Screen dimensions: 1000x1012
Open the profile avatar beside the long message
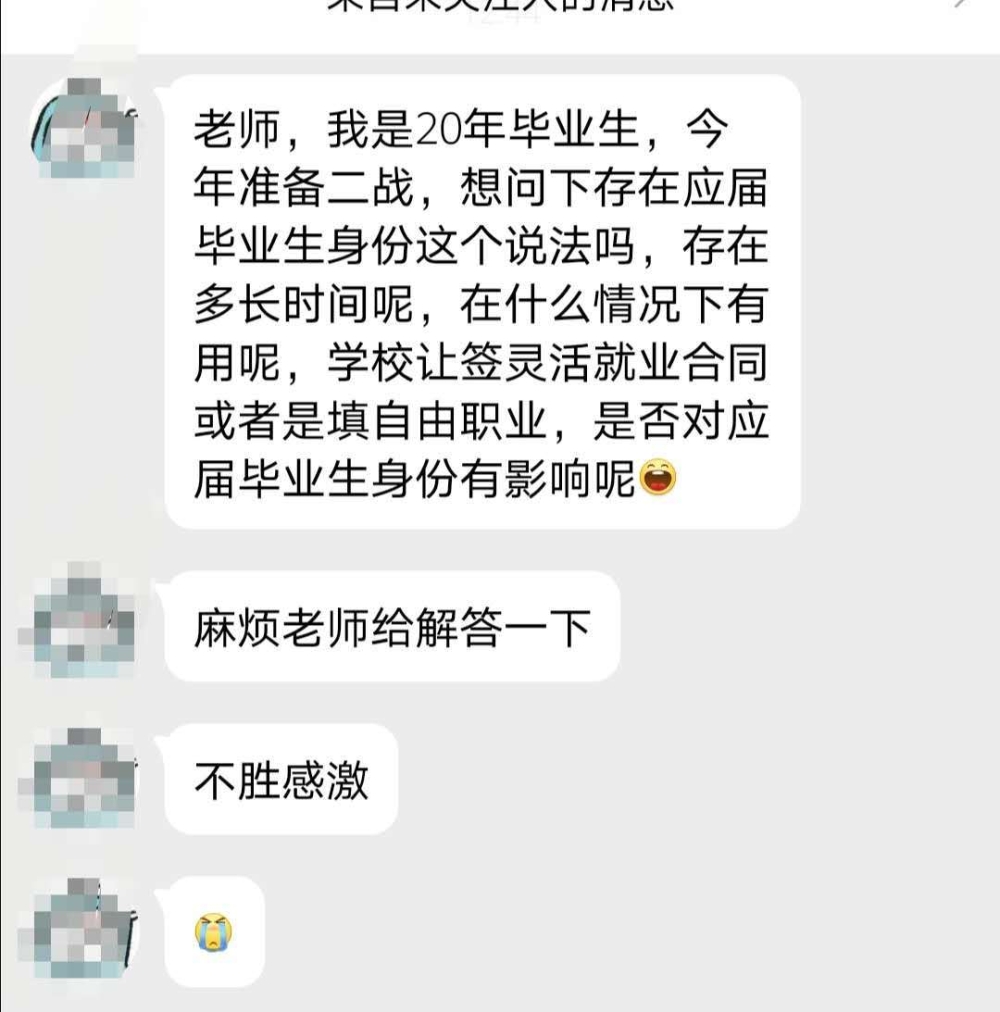pos(84,128)
